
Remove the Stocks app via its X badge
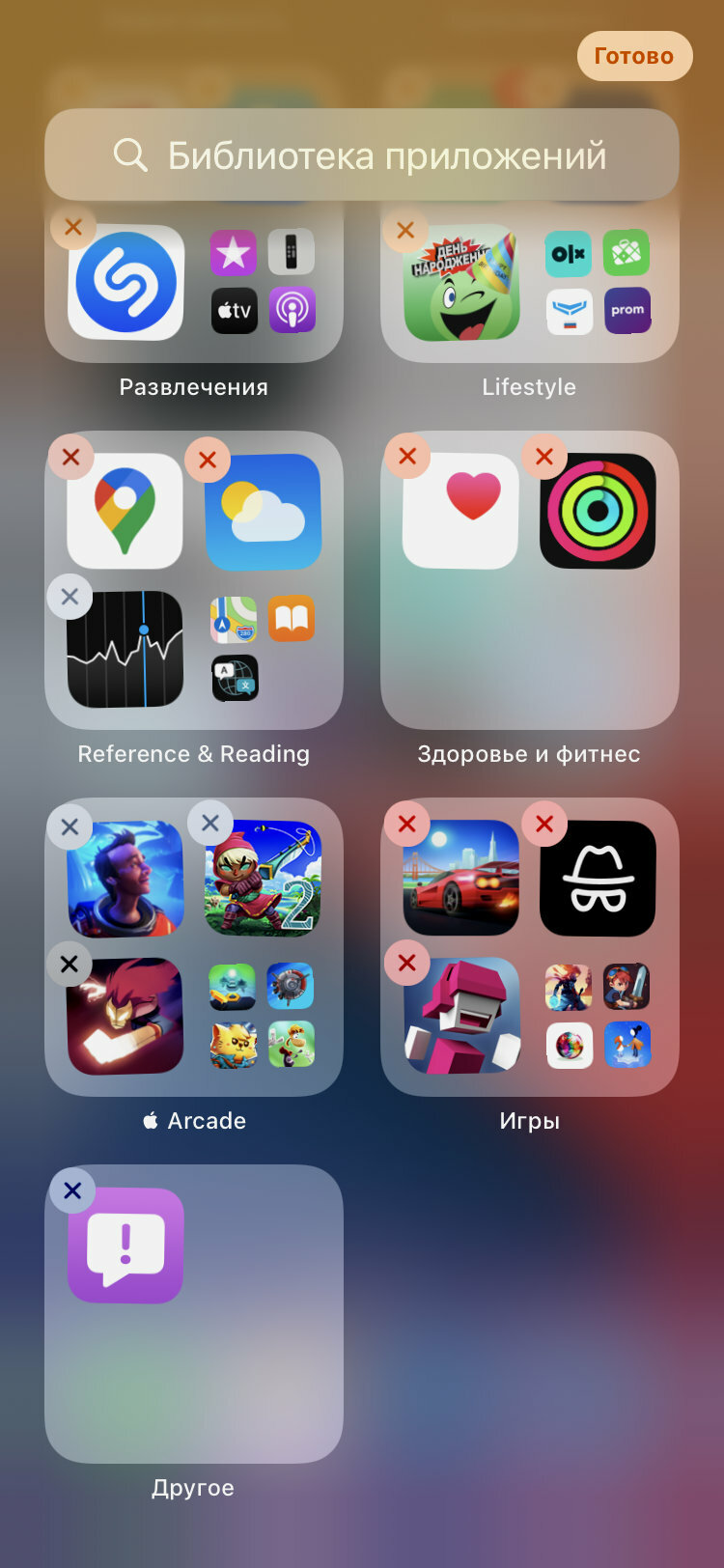click(70, 597)
